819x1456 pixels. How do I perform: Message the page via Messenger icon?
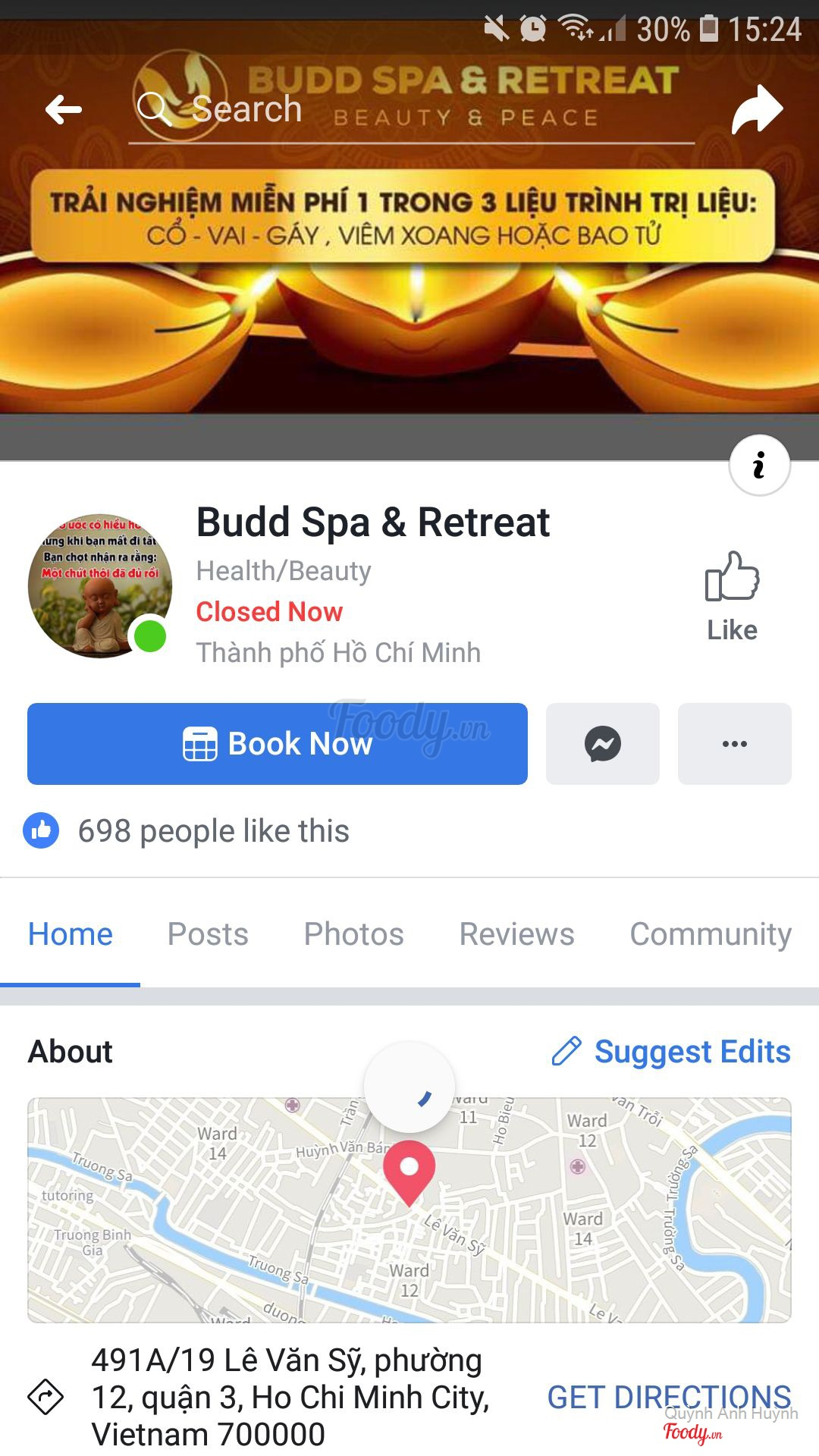coord(603,744)
